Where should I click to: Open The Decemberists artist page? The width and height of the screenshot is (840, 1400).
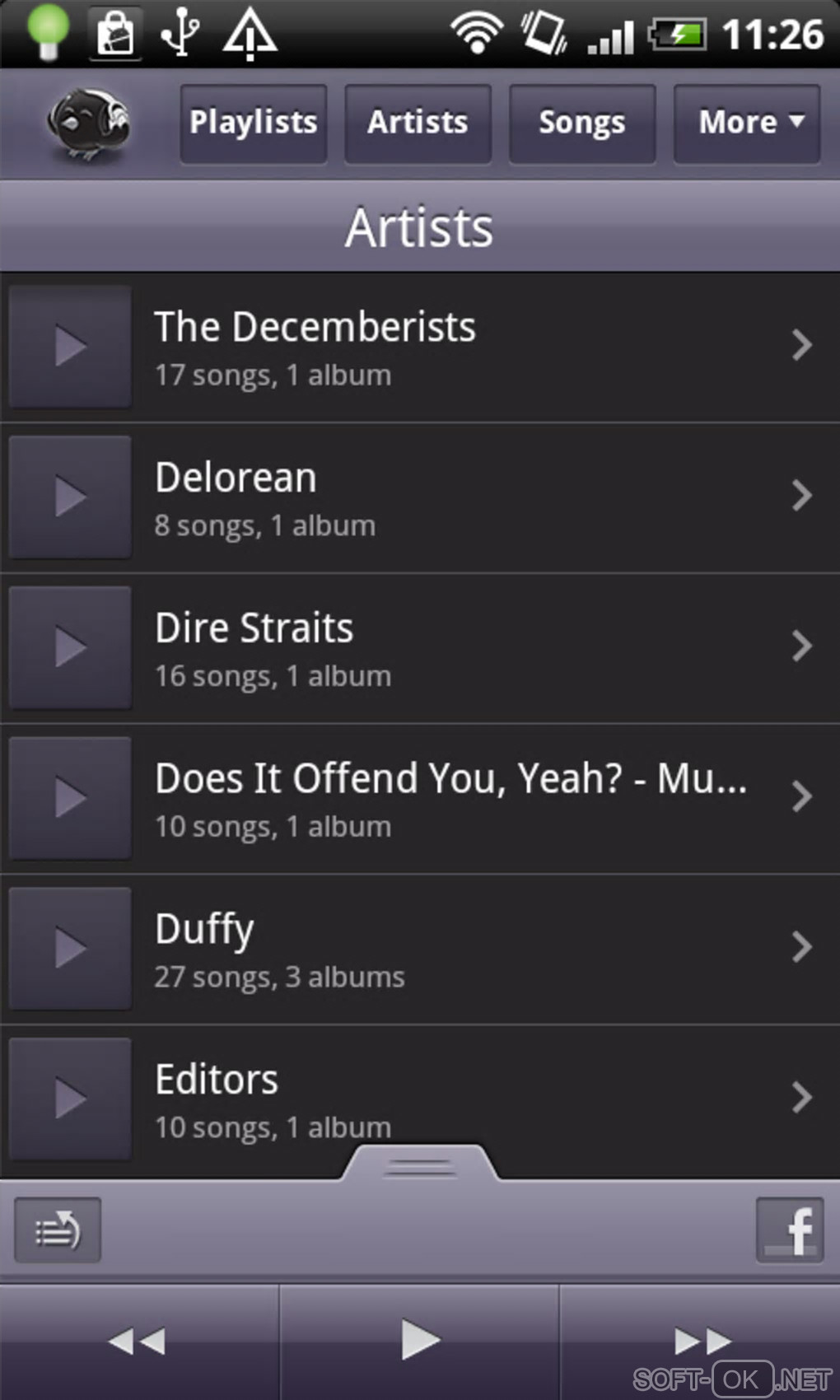[x=461, y=346]
